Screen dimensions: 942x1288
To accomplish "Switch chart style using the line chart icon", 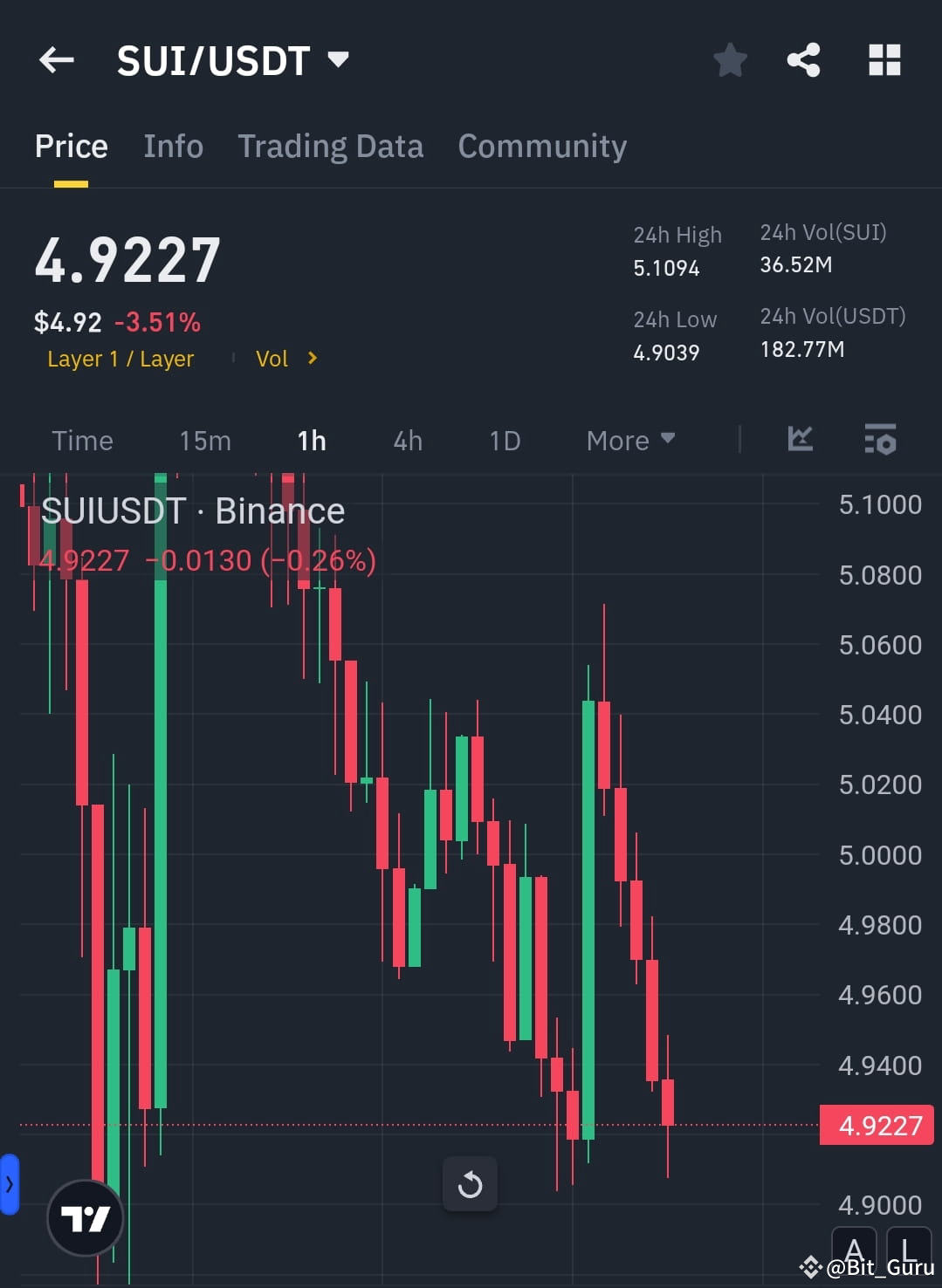I will pos(800,441).
